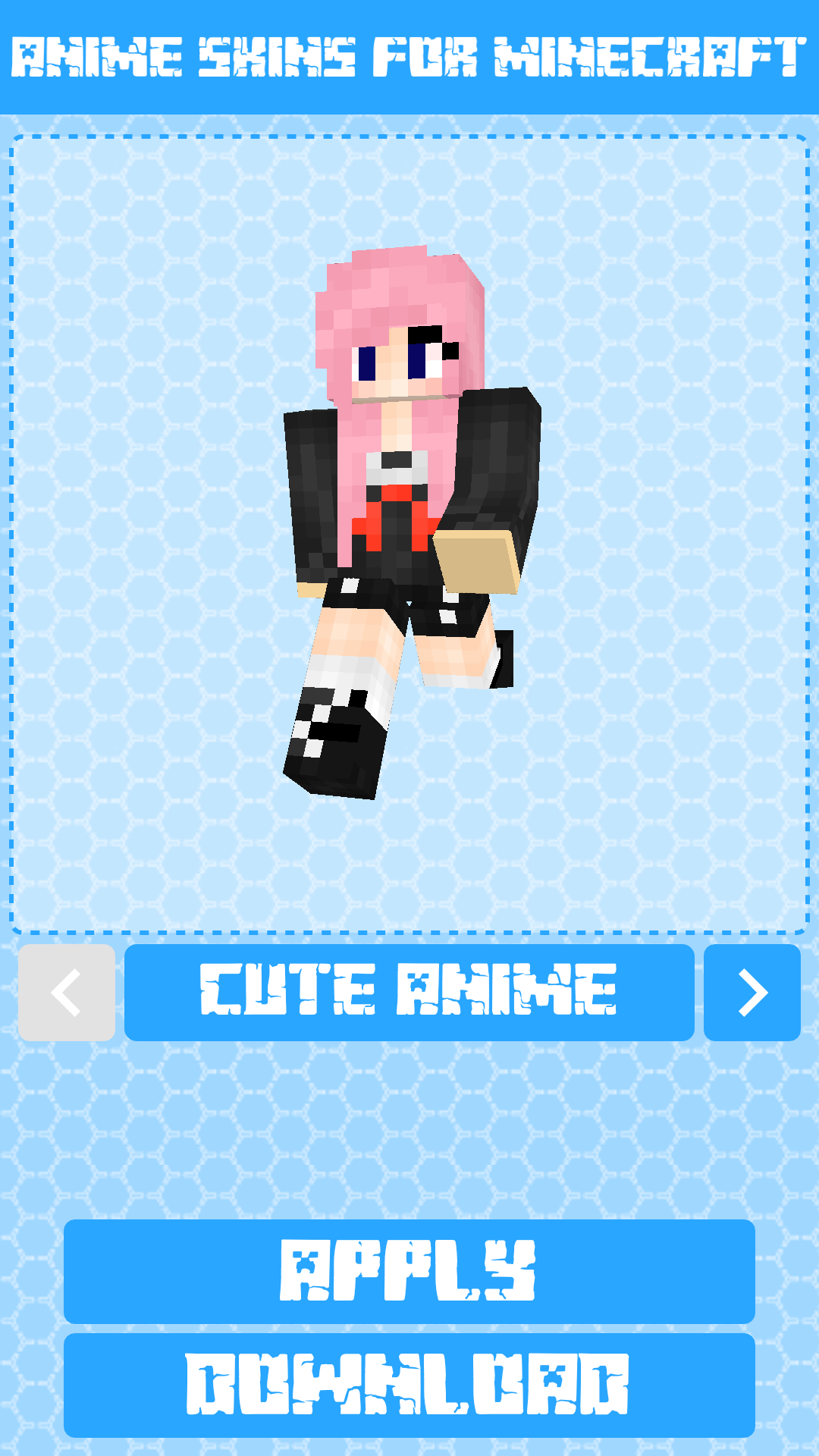The height and width of the screenshot is (1456, 819).
Task: Expand the skin category picker labeled Cute Anime
Action: click(409, 993)
